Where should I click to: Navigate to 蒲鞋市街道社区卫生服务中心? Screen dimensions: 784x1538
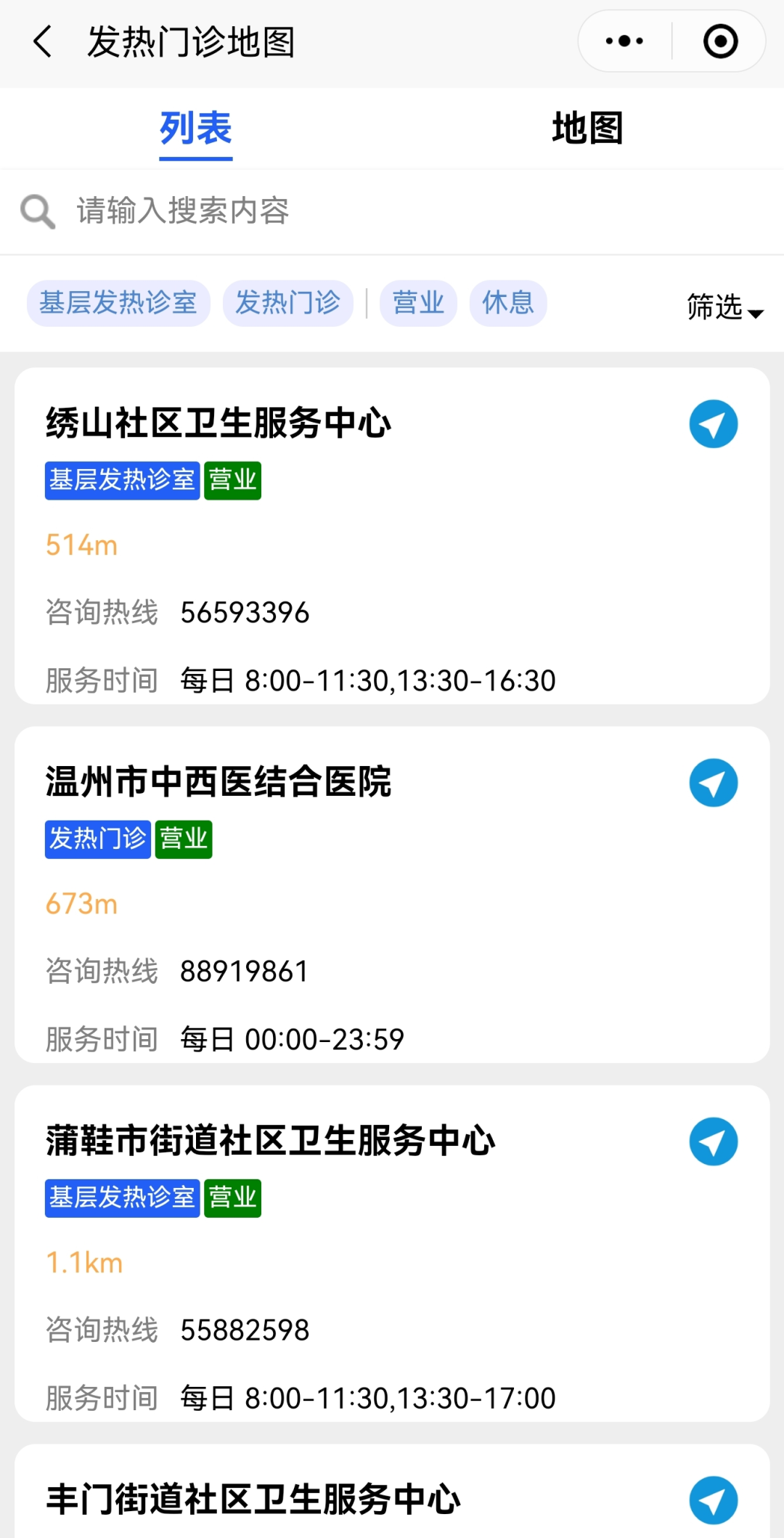[x=714, y=1142]
